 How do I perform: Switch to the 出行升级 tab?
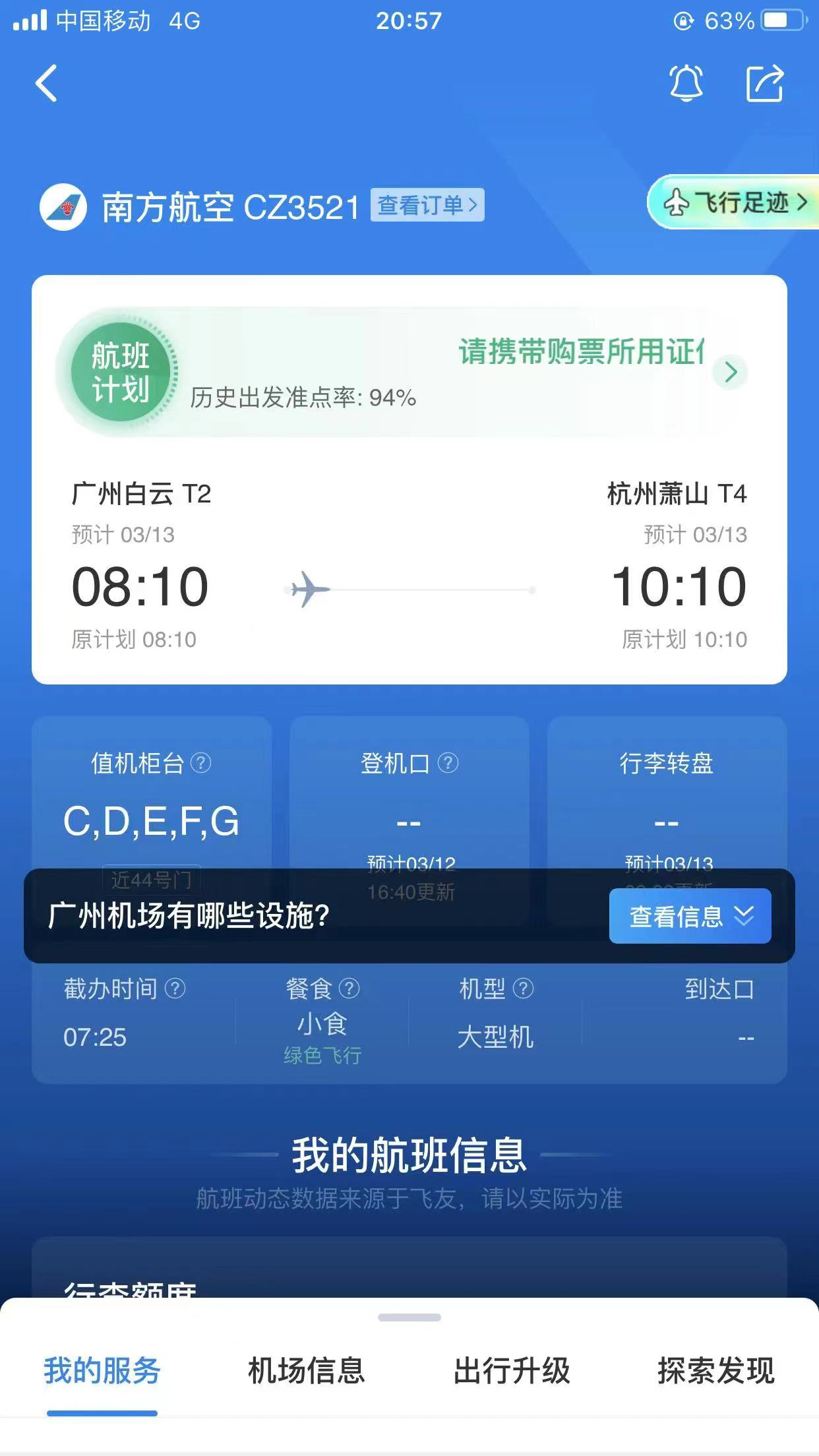click(512, 1371)
